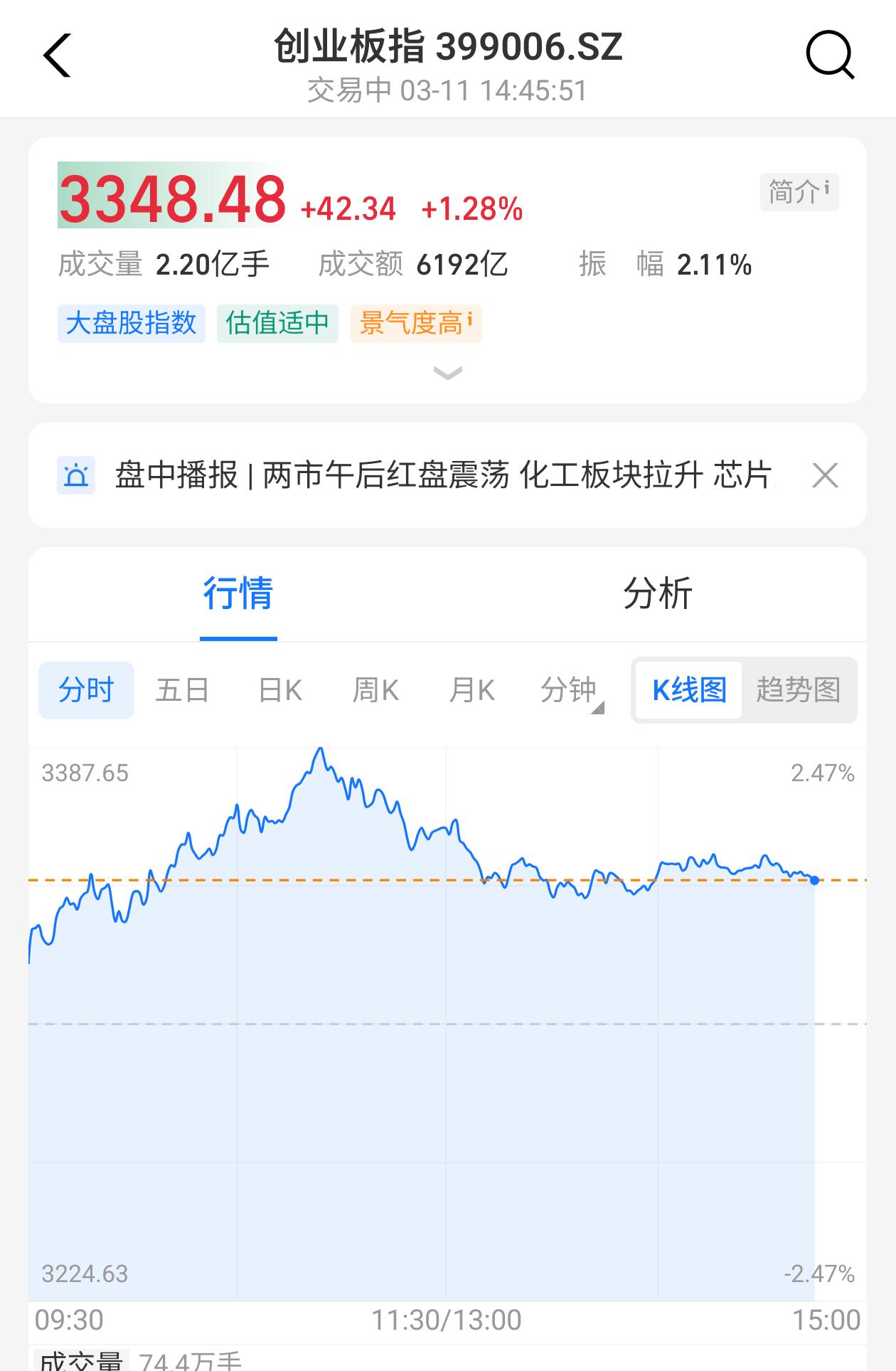Switch to the 分析 tab
896x1371 pixels.
657,593
